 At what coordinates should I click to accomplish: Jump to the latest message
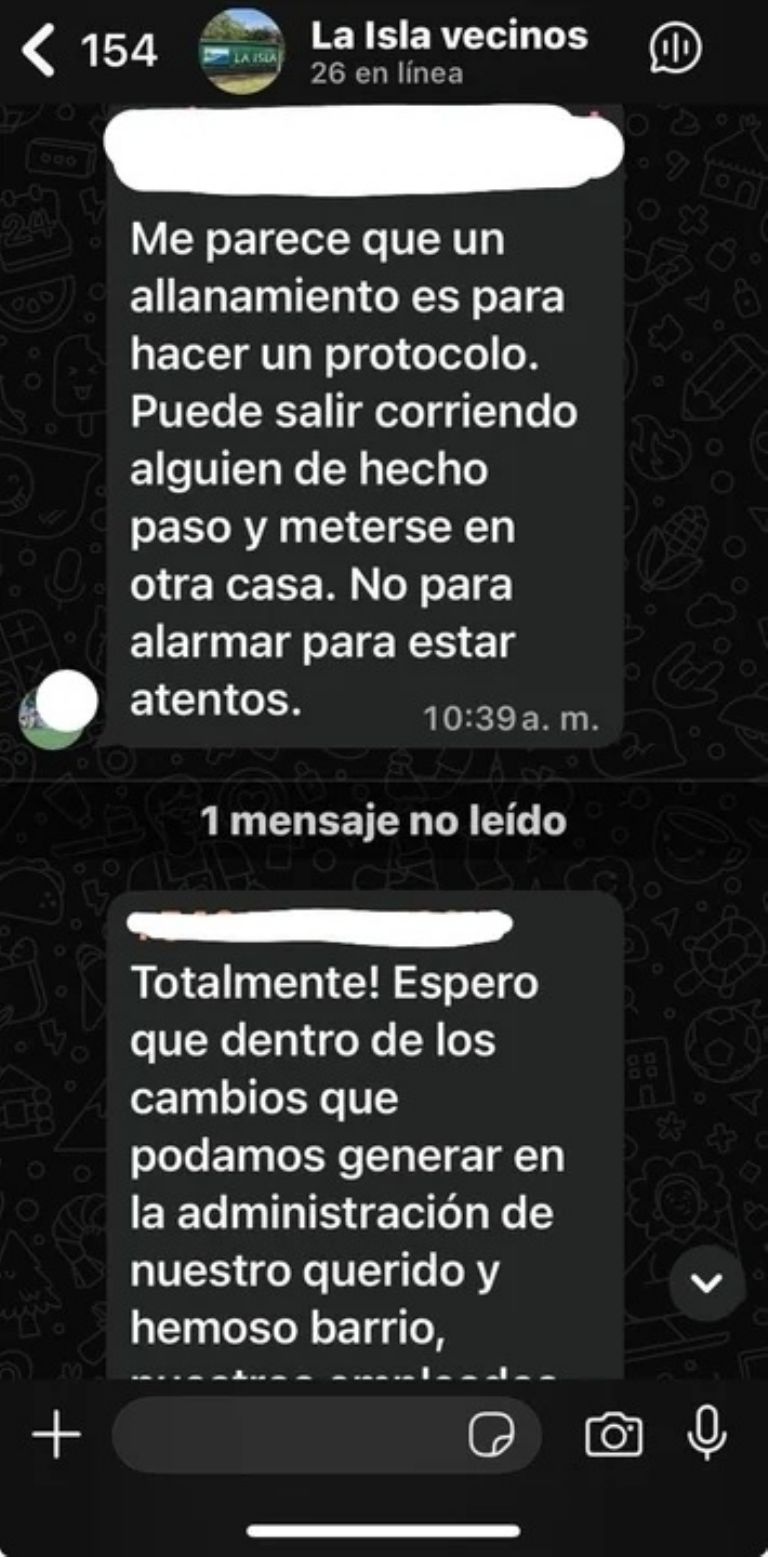pos(706,1283)
